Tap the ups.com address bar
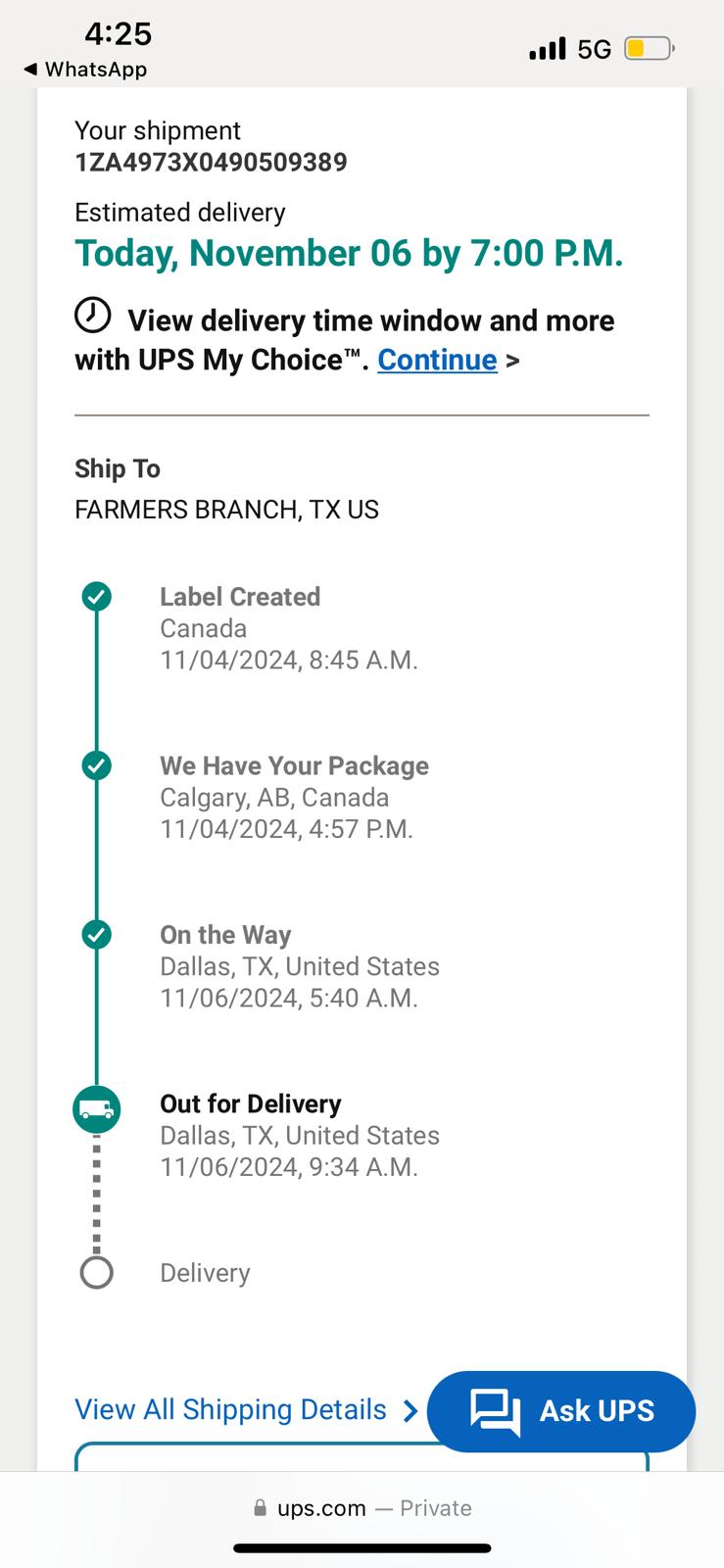 point(362,1508)
